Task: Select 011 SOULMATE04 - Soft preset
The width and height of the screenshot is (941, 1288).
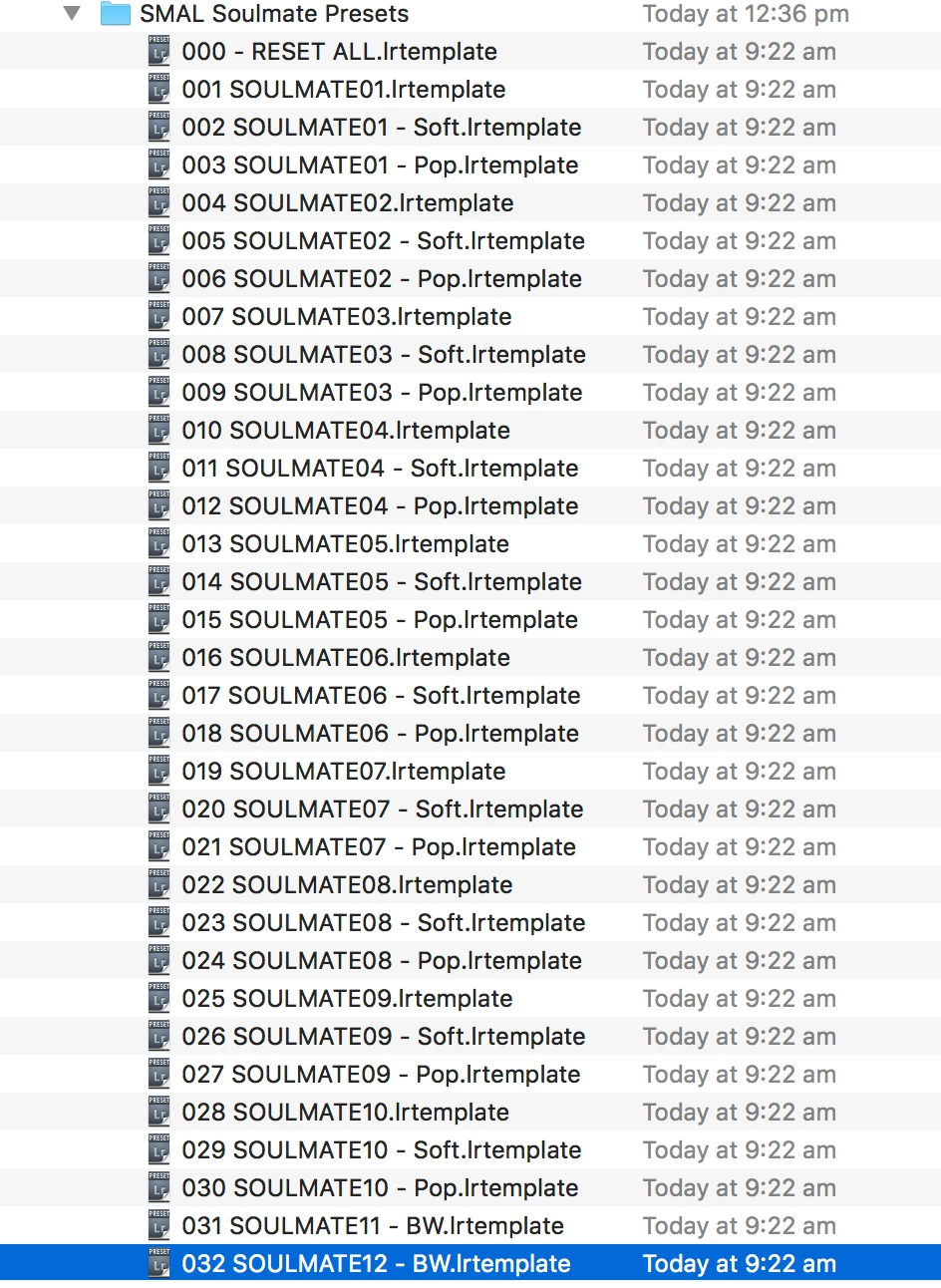Action: click(x=379, y=469)
